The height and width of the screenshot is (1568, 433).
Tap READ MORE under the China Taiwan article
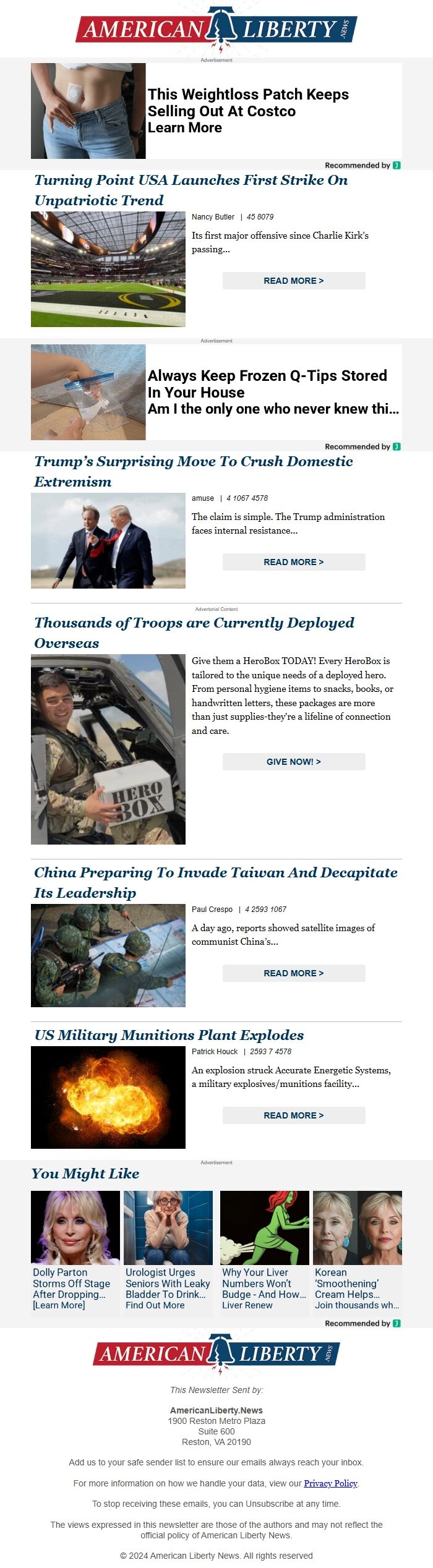293,973
